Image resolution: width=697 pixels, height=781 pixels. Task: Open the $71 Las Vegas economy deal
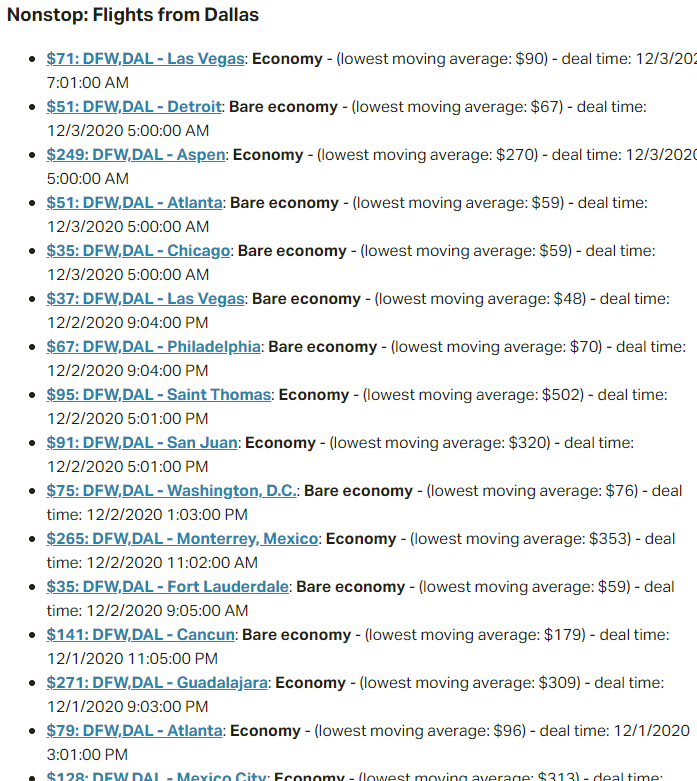[145, 59]
